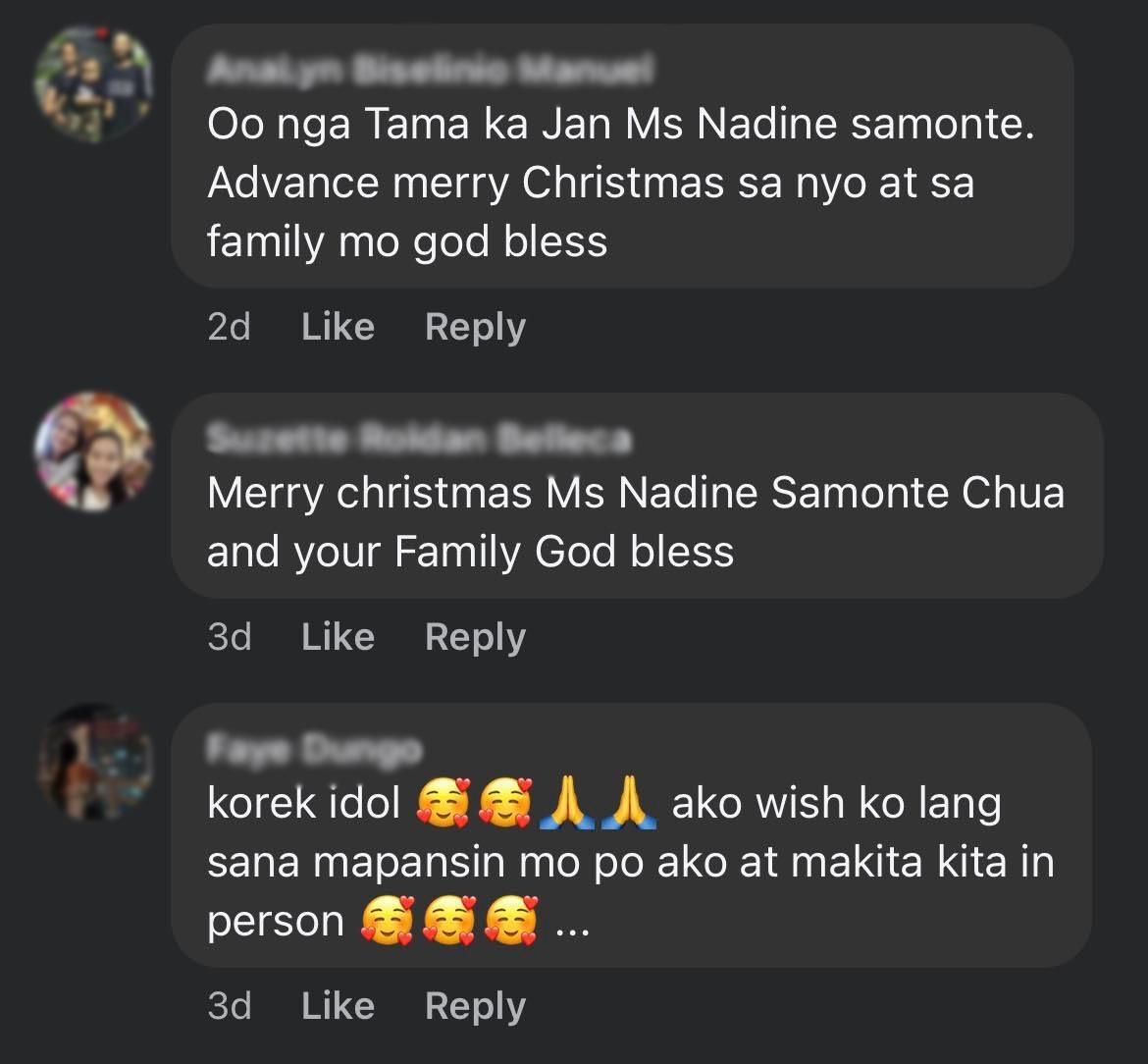
Task: Open profile photo of 'Oo nga Tama' commenter
Action: (x=93, y=83)
